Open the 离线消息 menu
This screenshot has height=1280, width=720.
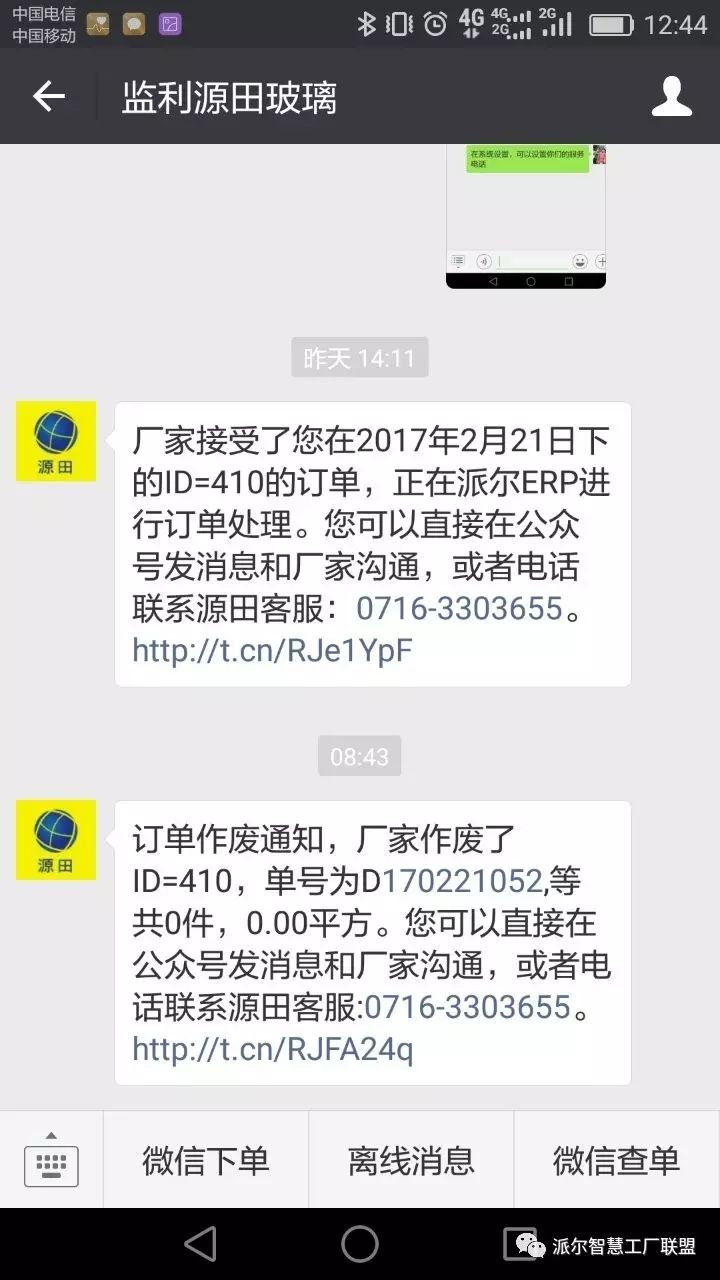tap(411, 1161)
